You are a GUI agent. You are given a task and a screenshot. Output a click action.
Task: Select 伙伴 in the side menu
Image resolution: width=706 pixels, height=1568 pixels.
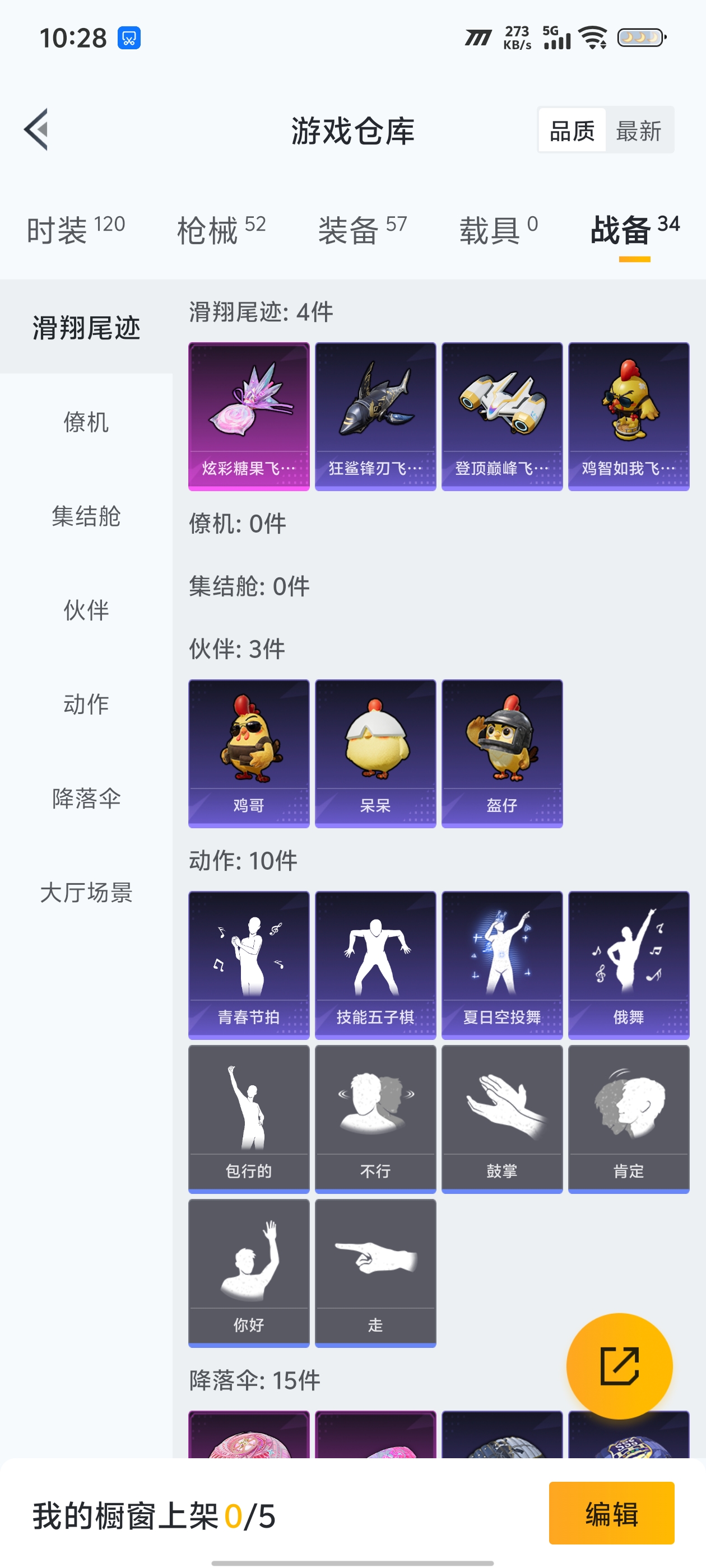pos(86,610)
